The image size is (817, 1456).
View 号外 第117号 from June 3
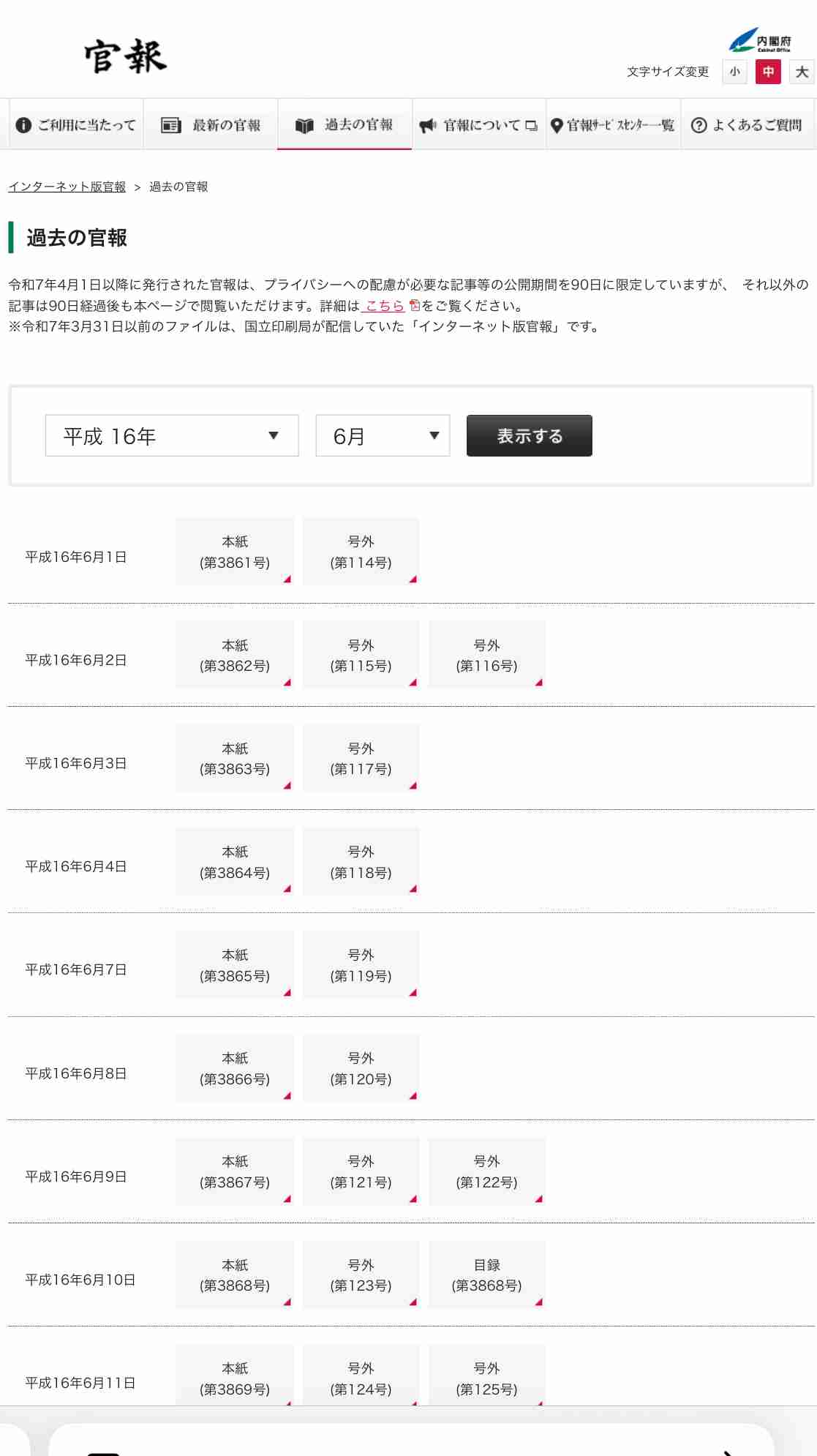361,758
